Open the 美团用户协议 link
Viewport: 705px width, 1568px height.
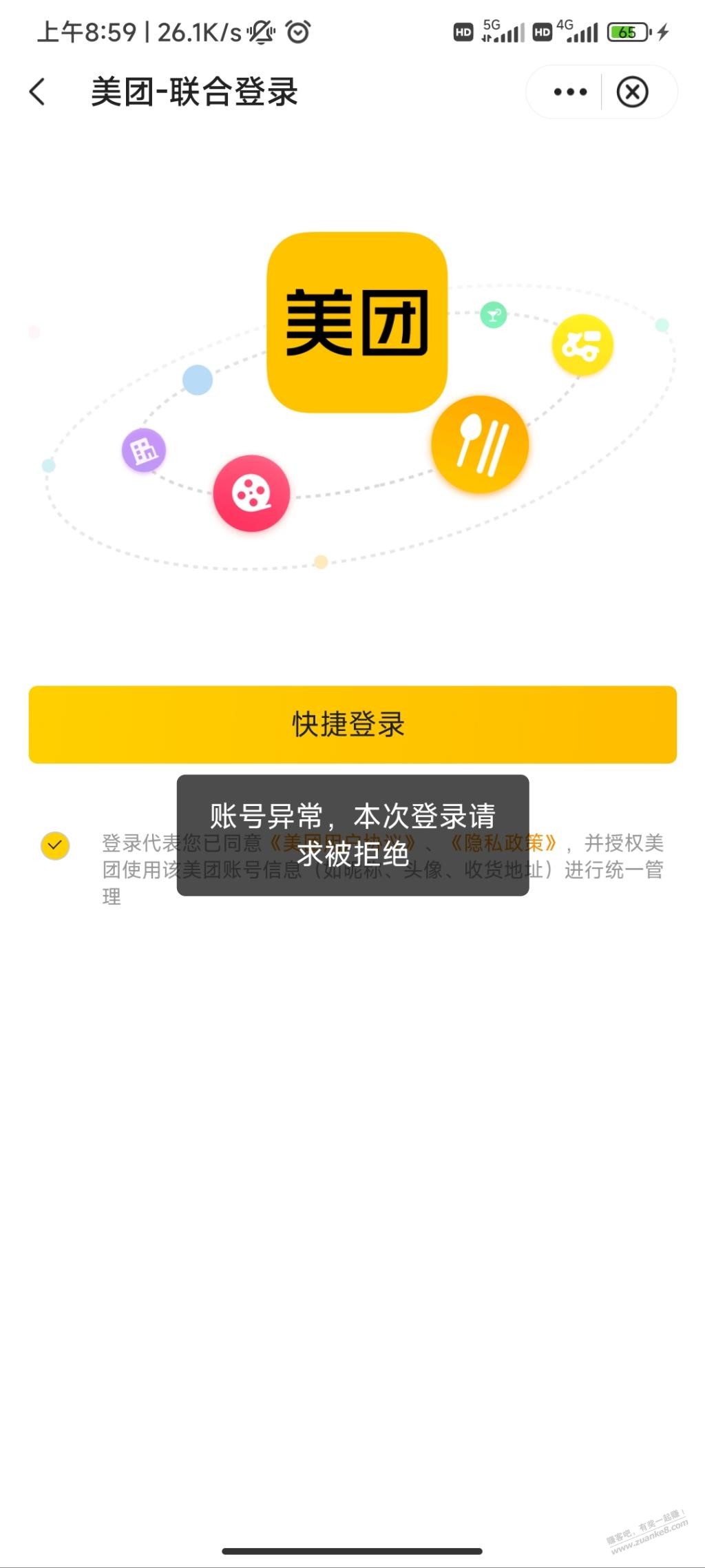coord(342,843)
